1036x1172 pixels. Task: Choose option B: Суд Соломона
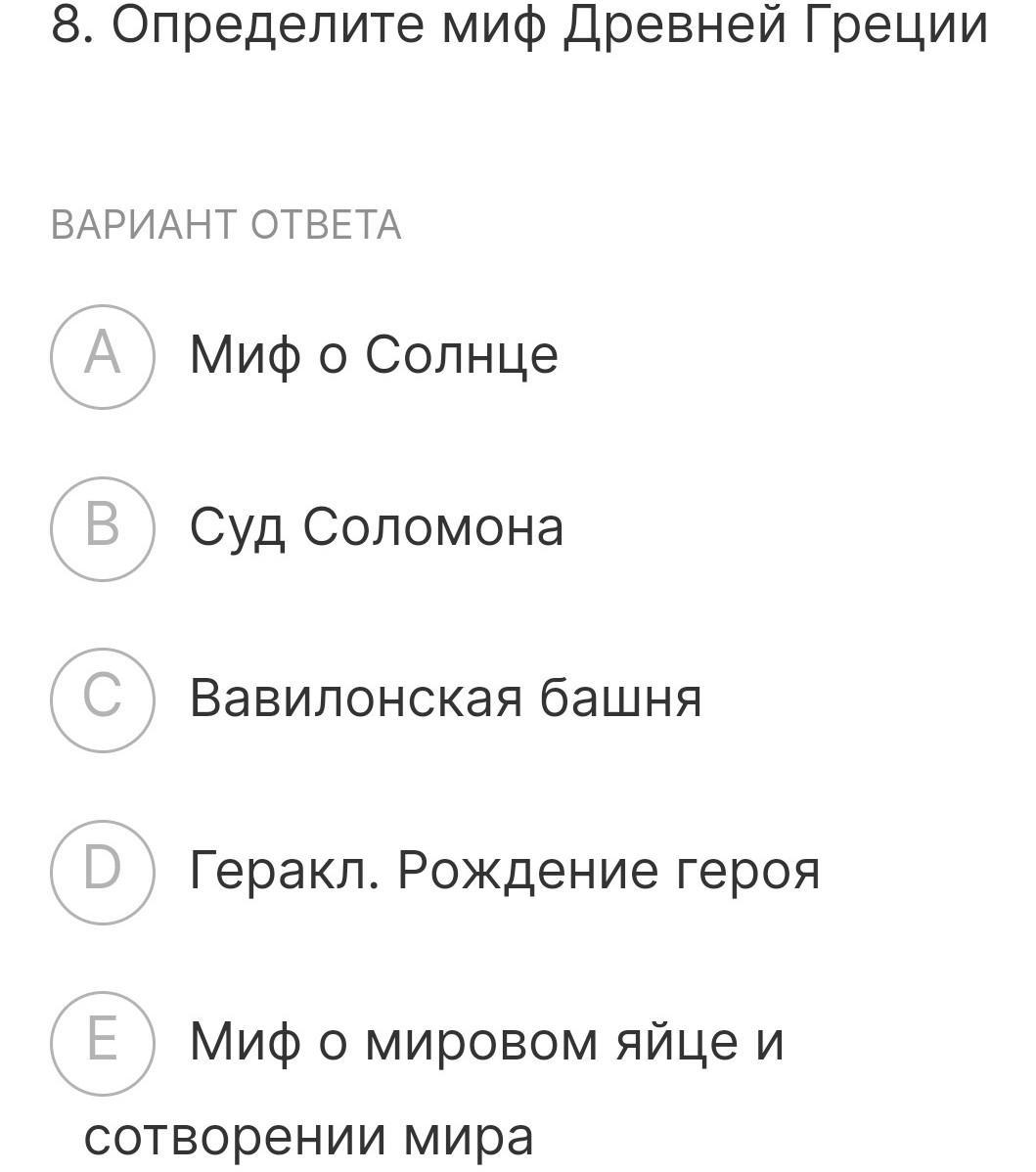(102, 528)
